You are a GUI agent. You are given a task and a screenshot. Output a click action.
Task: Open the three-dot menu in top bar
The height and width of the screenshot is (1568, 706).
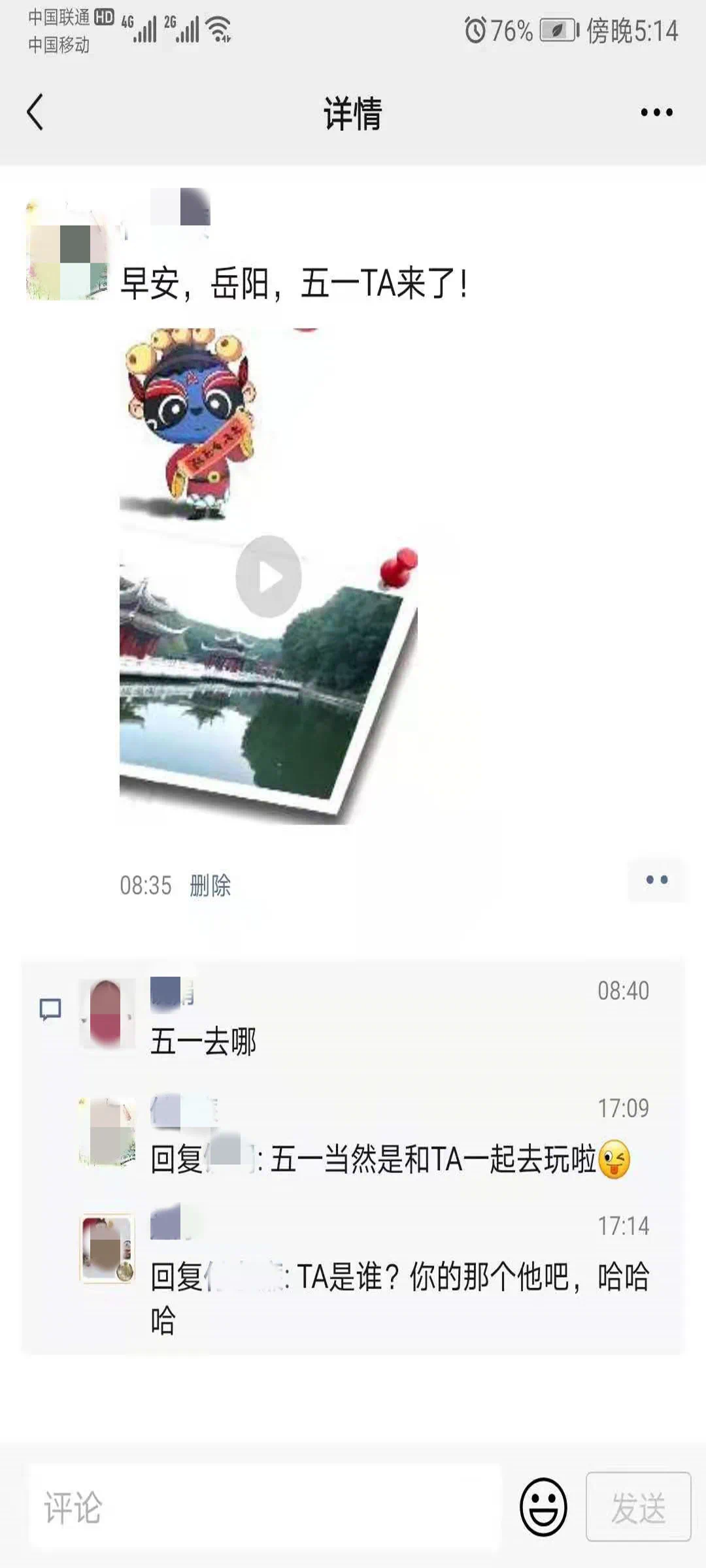tap(656, 112)
